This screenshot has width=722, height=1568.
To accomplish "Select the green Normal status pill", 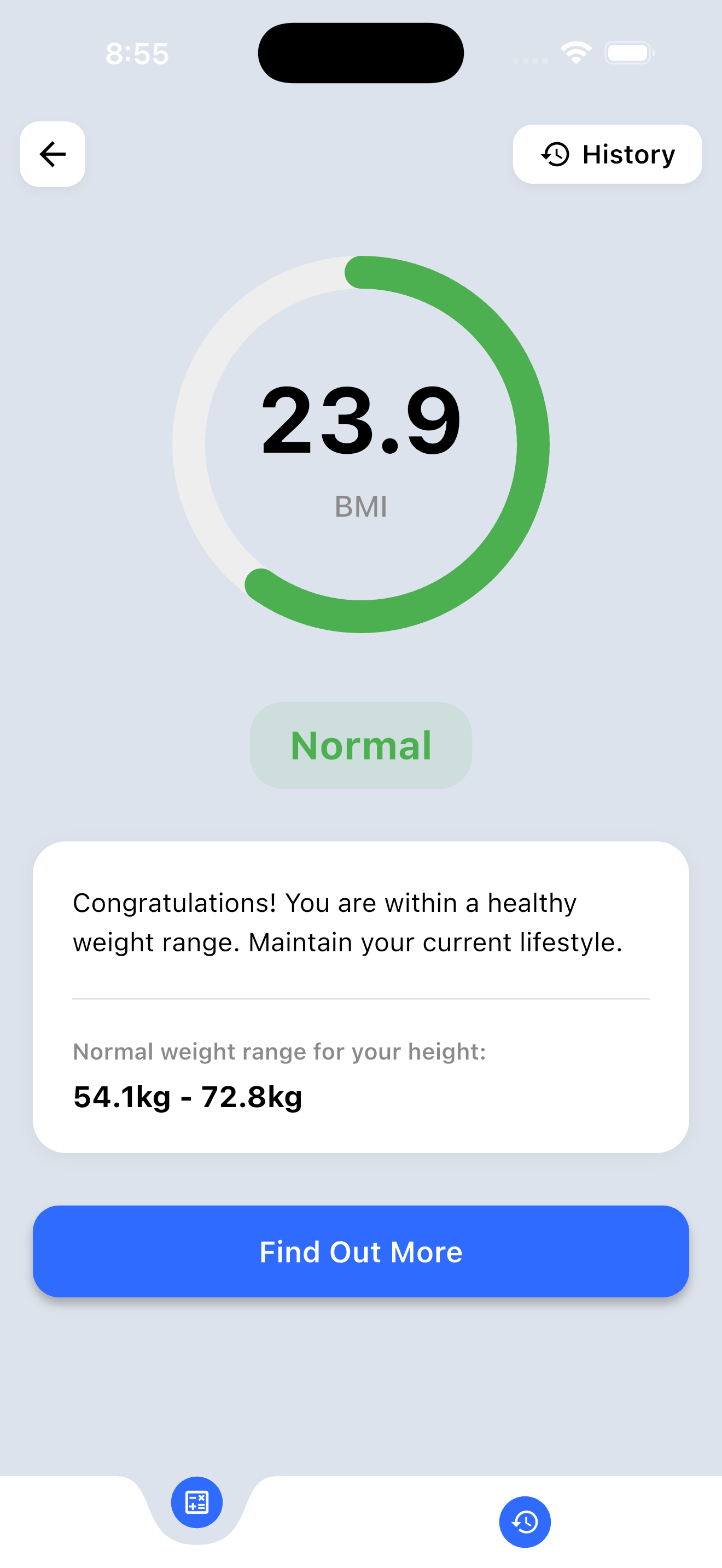I will pyautogui.click(x=360, y=745).
